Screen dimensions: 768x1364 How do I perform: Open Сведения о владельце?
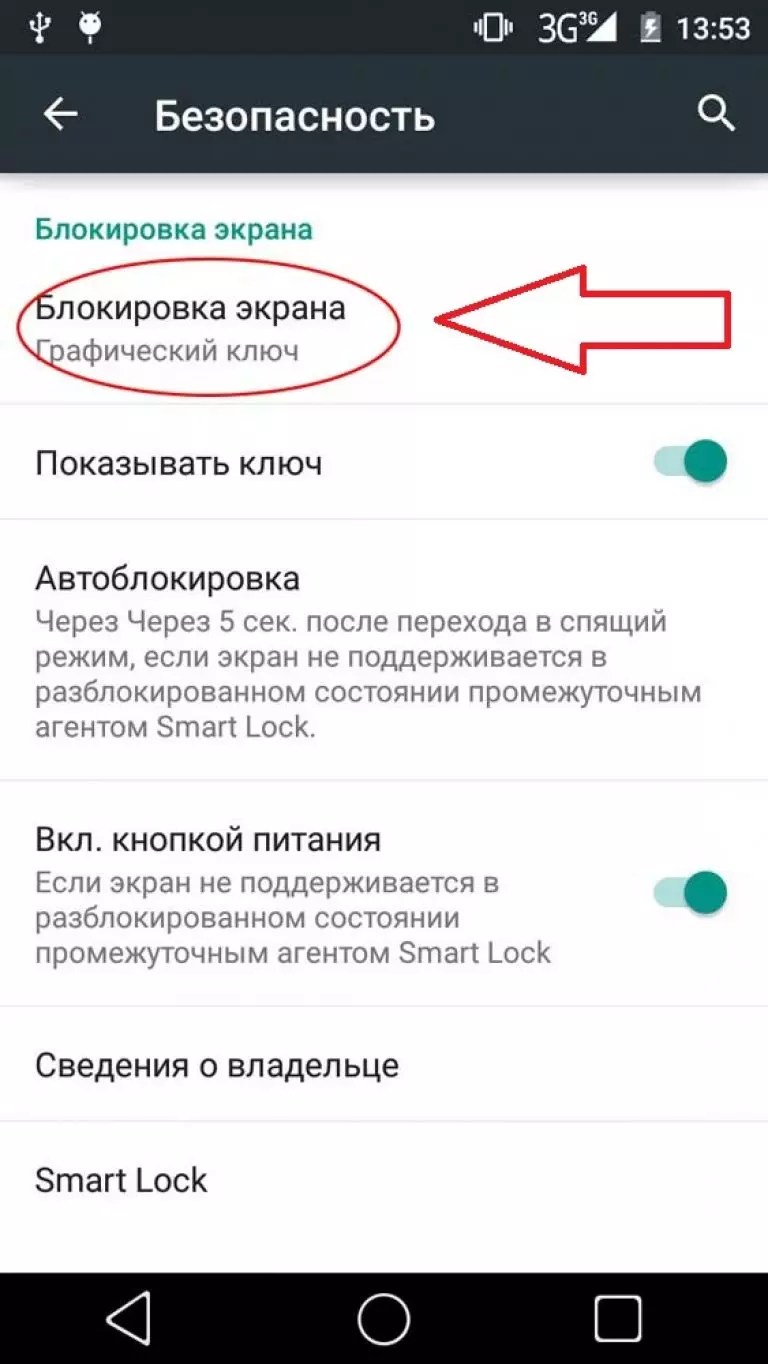[x=217, y=1065]
